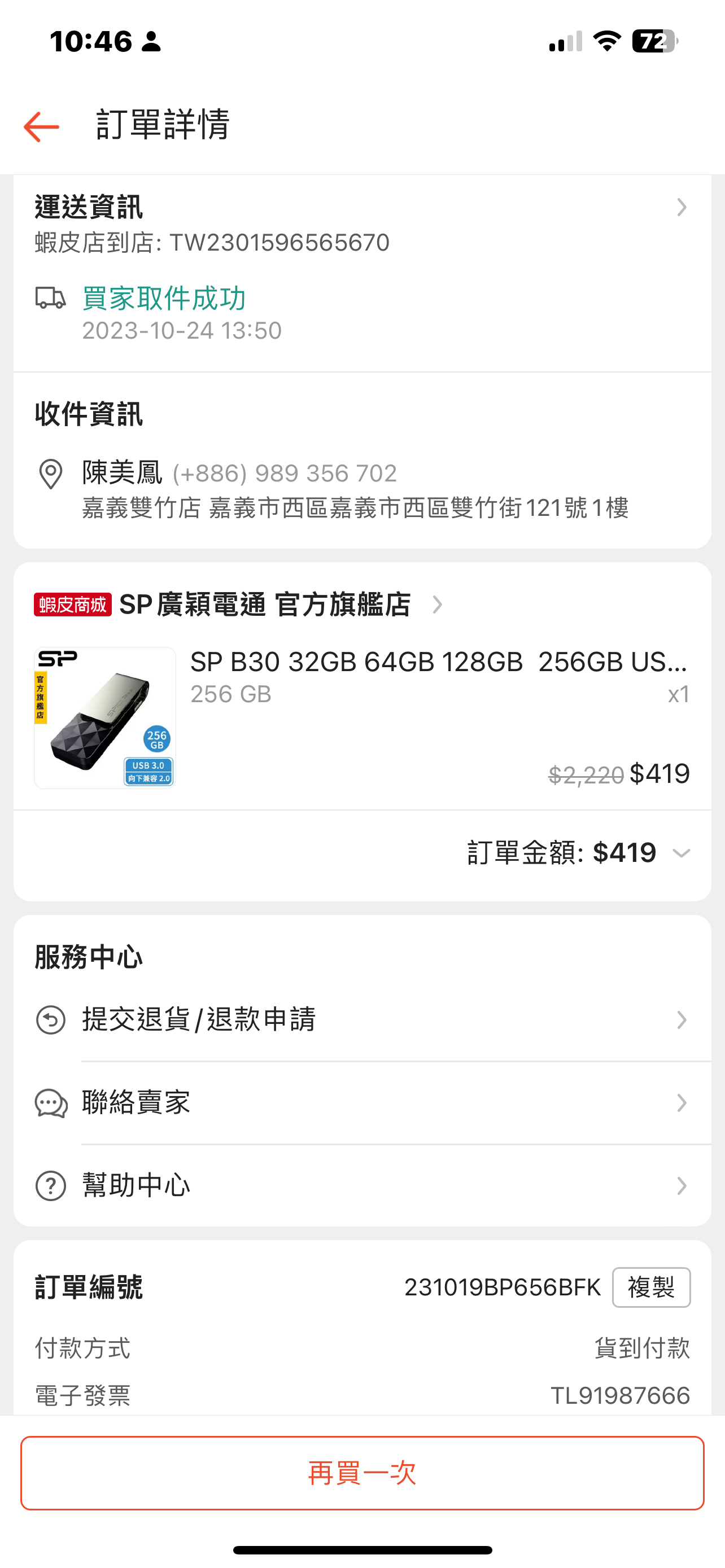The height and width of the screenshot is (1568, 725).
Task: Tap 複製 to copy the order number
Action: [650, 1287]
